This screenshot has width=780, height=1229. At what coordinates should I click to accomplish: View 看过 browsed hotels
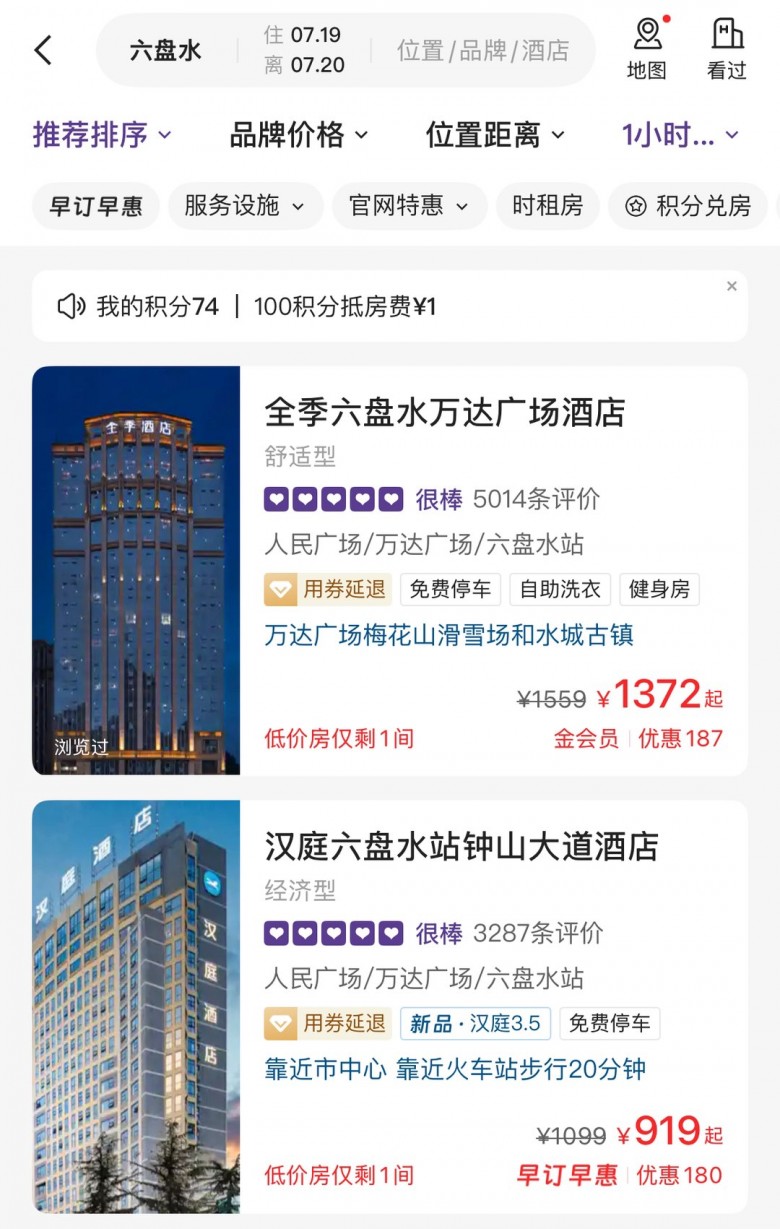pos(727,48)
